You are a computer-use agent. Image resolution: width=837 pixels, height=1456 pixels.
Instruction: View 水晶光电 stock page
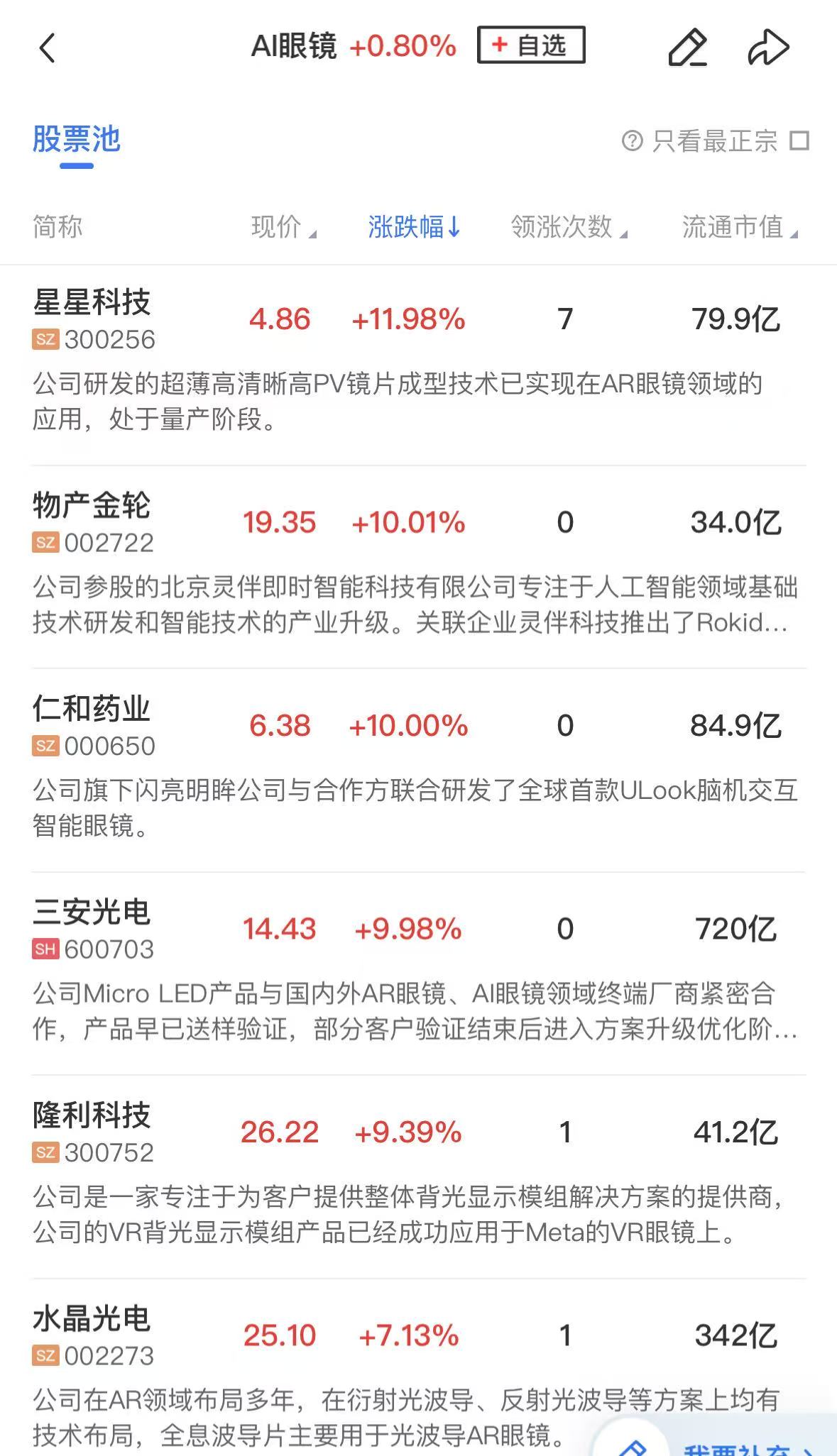point(92,1335)
